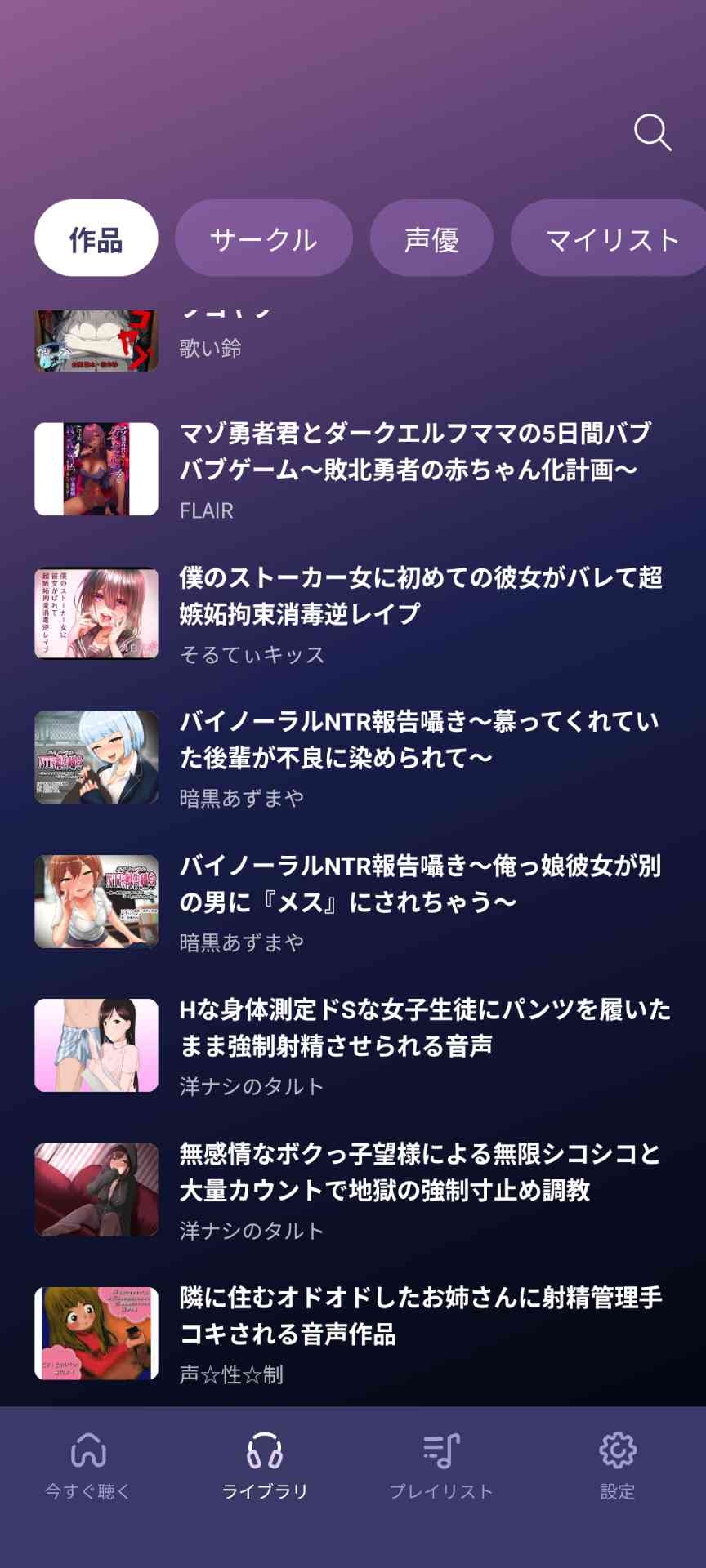Image resolution: width=706 pixels, height=1568 pixels.
Task: Switch to the 声優 chip
Action: point(431,239)
